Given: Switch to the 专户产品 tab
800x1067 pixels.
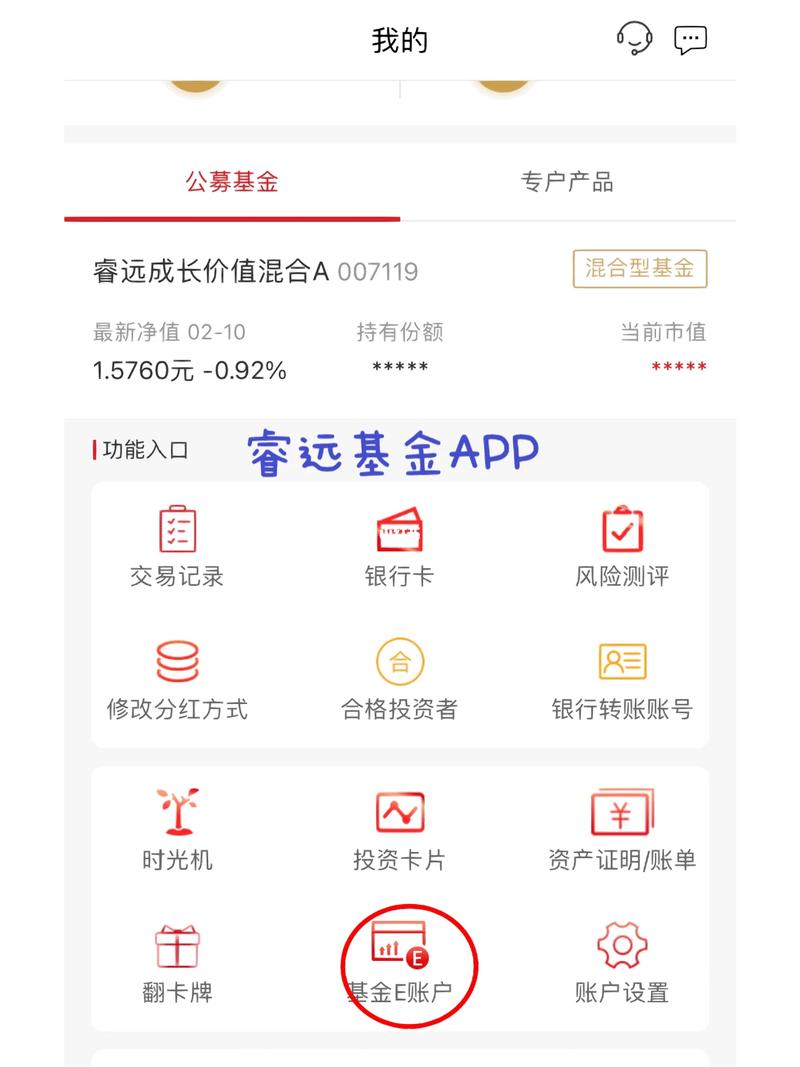Looking at the screenshot, I should click(567, 182).
